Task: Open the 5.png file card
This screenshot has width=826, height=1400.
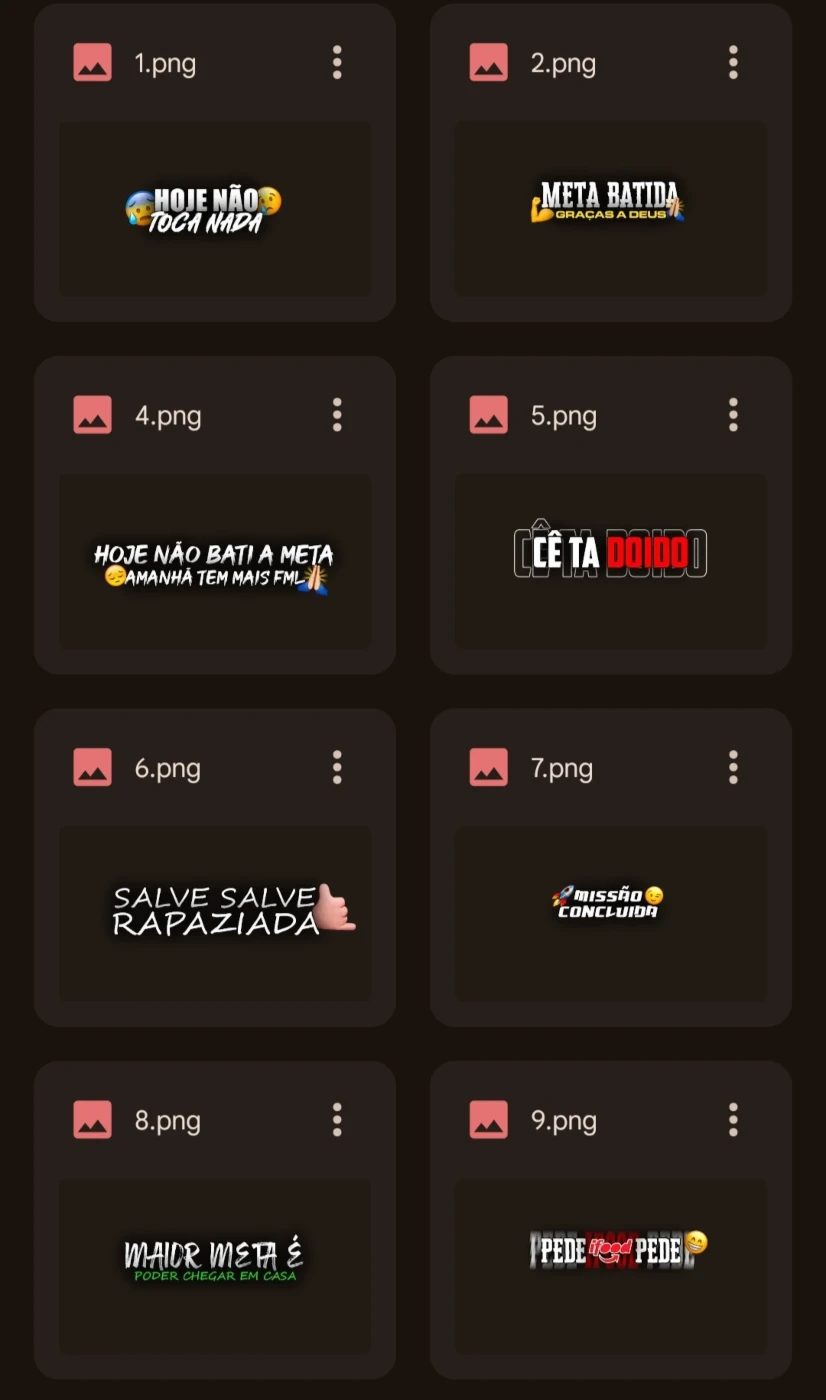Action: pos(611,515)
